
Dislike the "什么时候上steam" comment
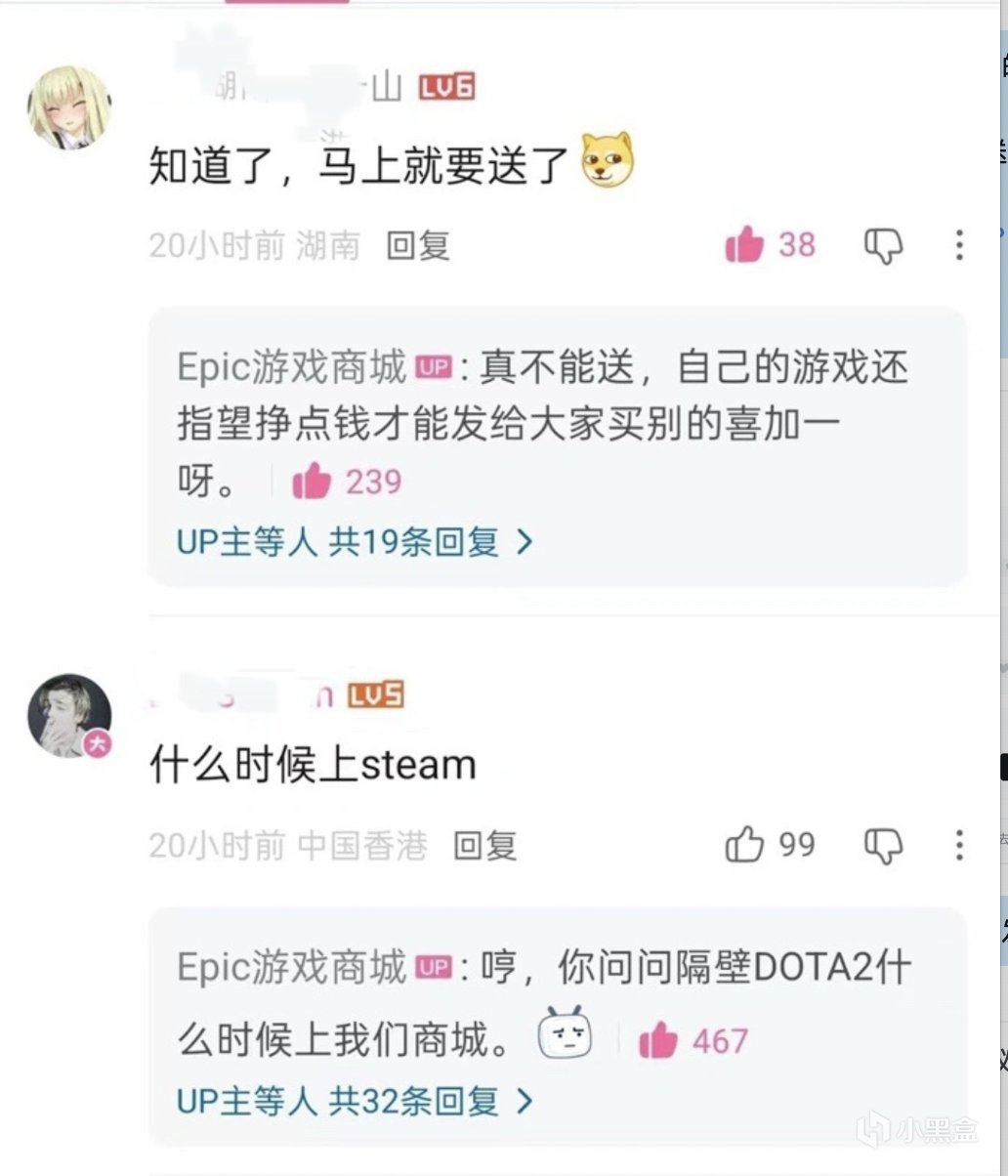883,845
